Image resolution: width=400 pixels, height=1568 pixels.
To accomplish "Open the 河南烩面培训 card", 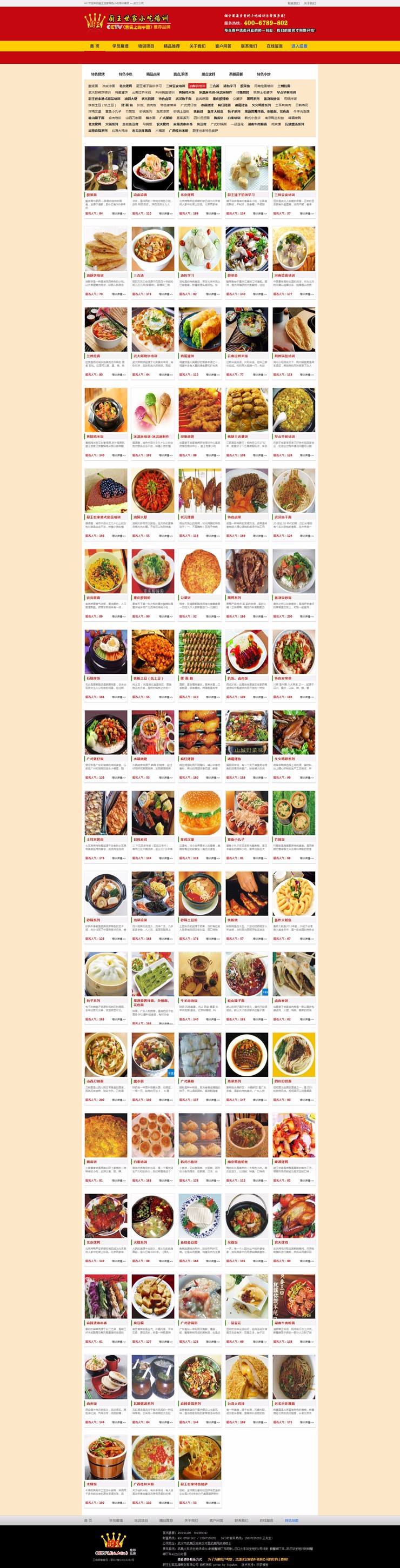I will point(294,249).
